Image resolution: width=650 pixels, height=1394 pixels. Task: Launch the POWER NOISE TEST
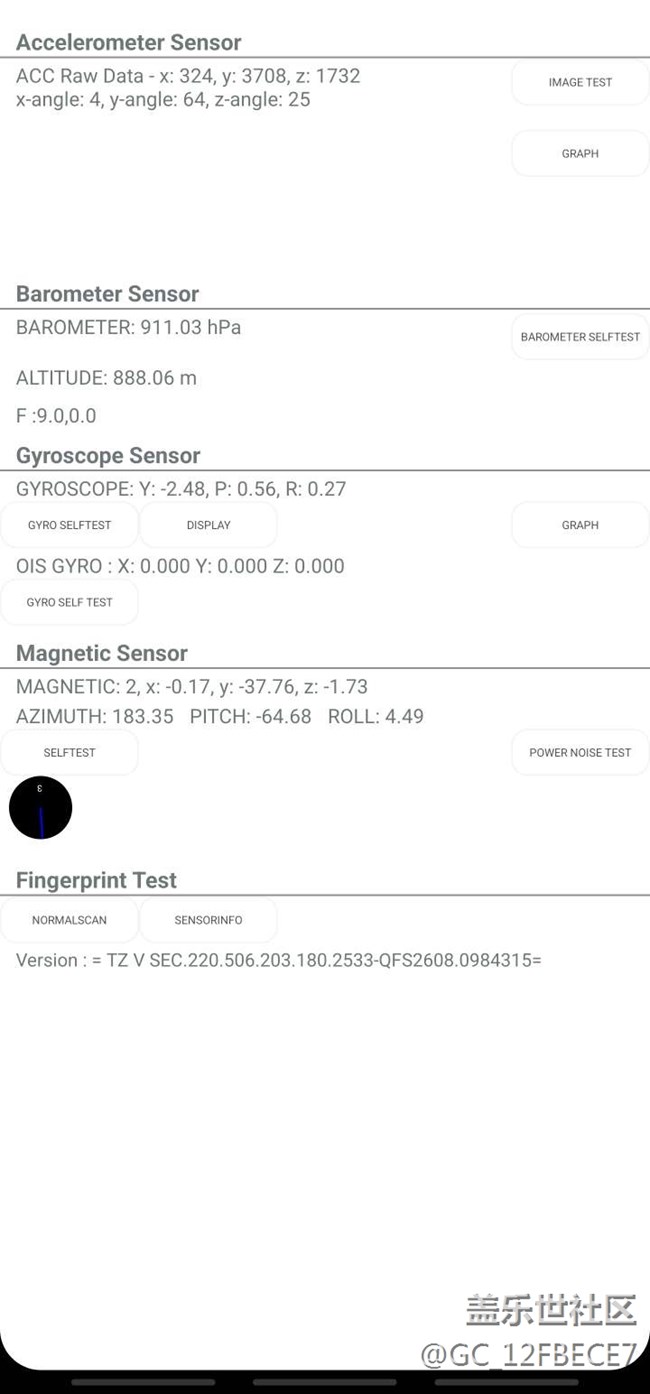pyautogui.click(x=580, y=752)
